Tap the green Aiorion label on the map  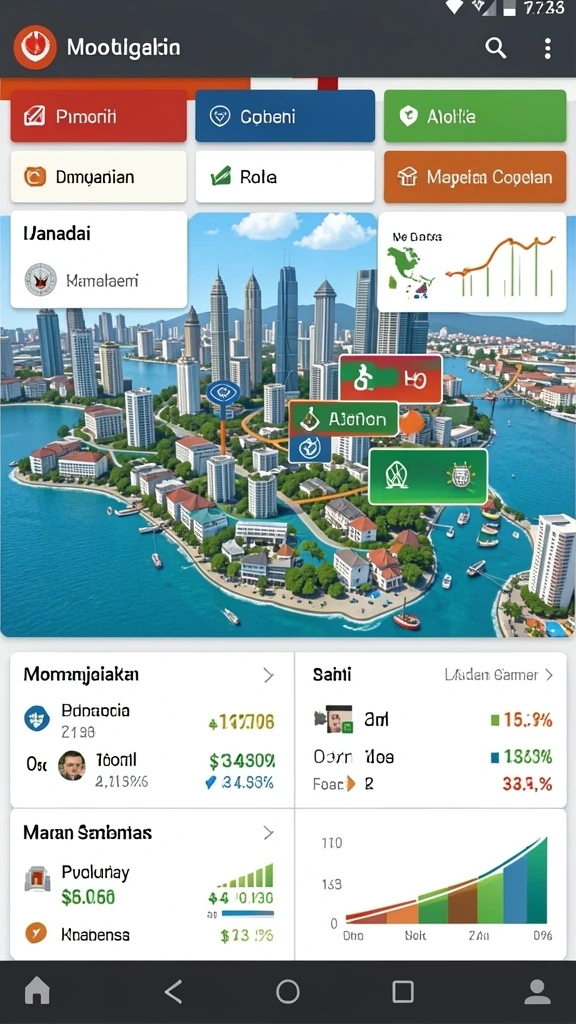(x=344, y=419)
